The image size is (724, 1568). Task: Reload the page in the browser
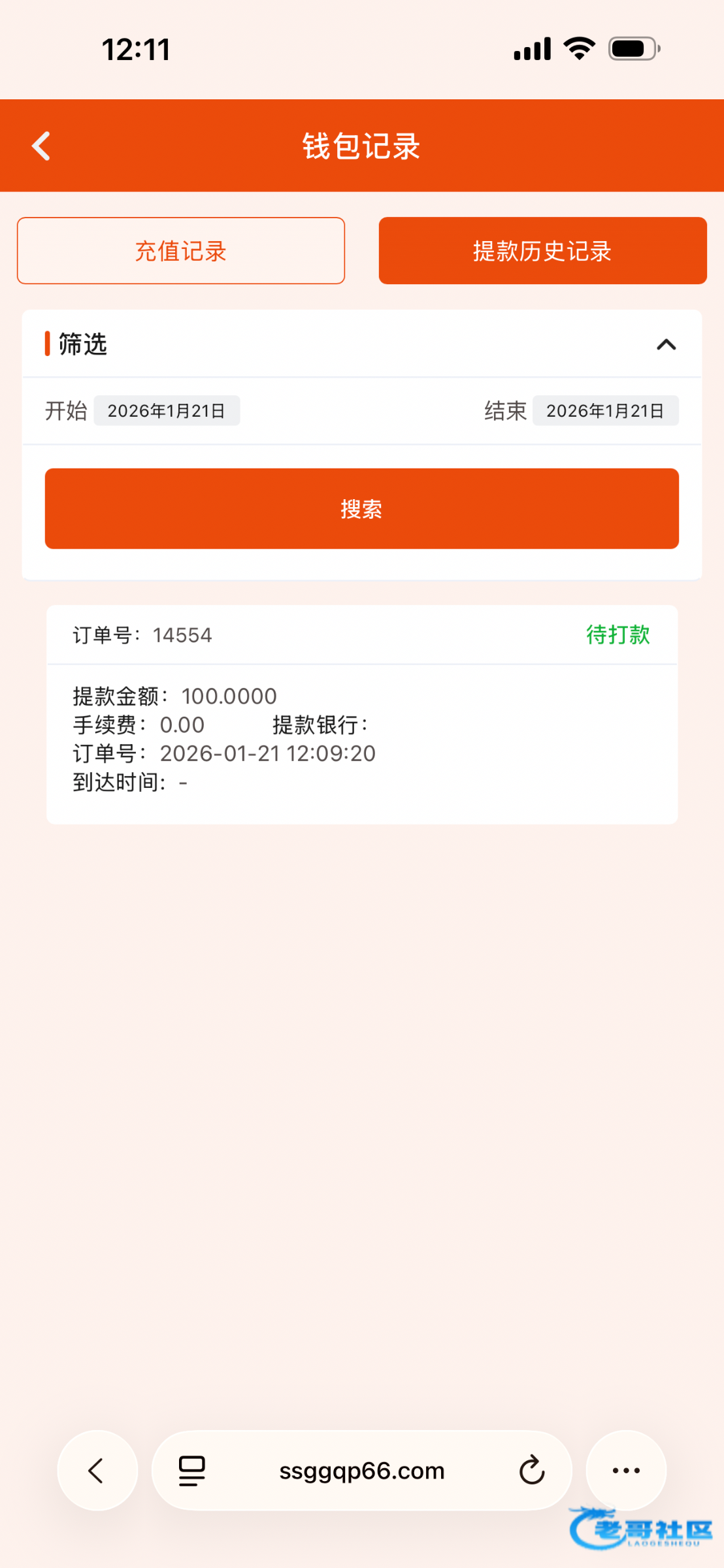tap(532, 1471)
